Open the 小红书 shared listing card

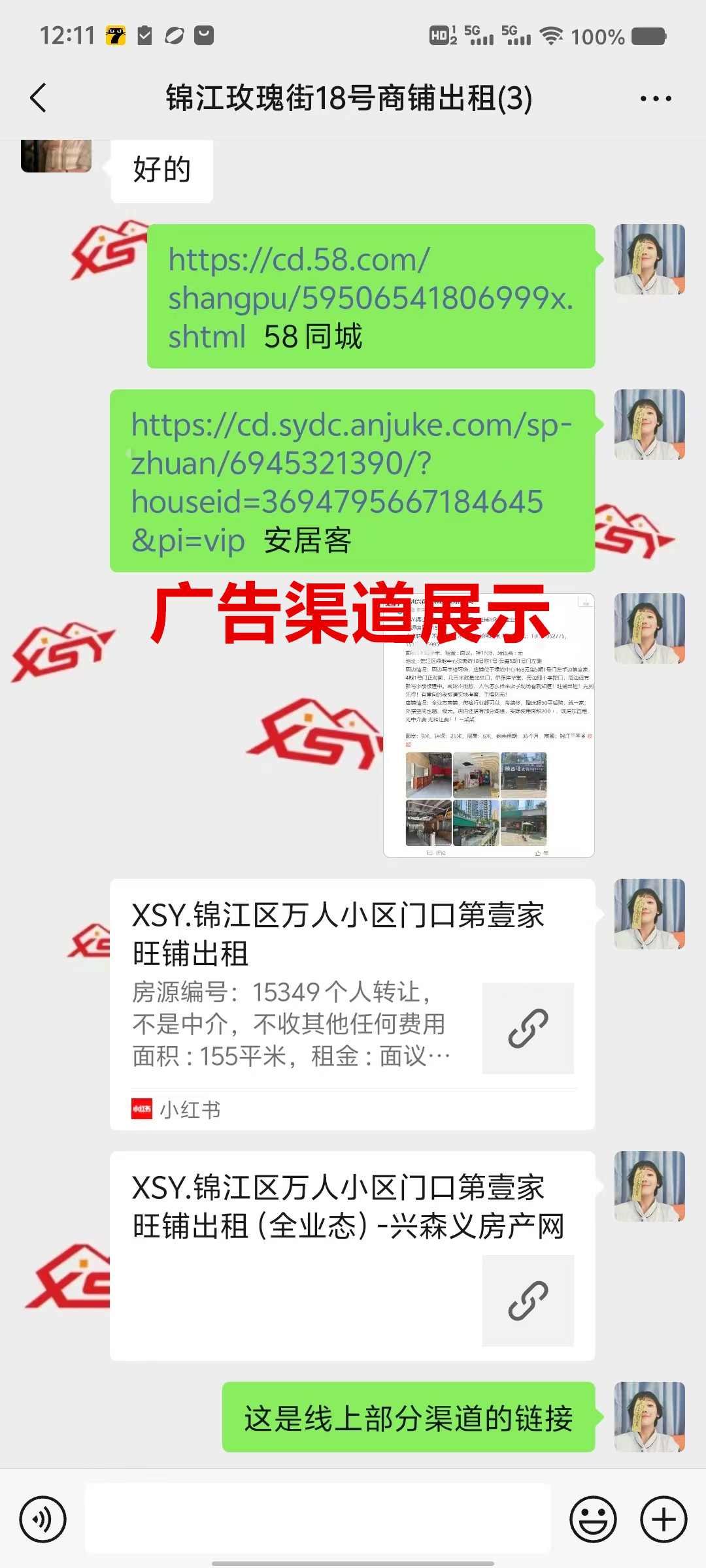(x=352, y=1003)
